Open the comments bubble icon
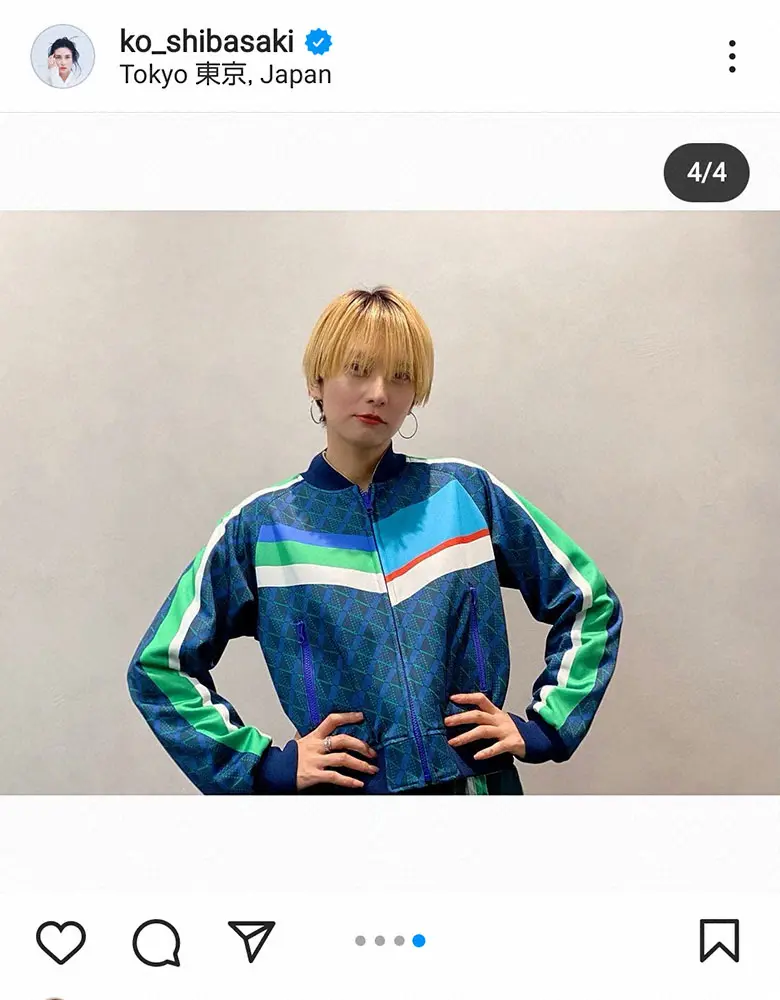 pos(157,941)
